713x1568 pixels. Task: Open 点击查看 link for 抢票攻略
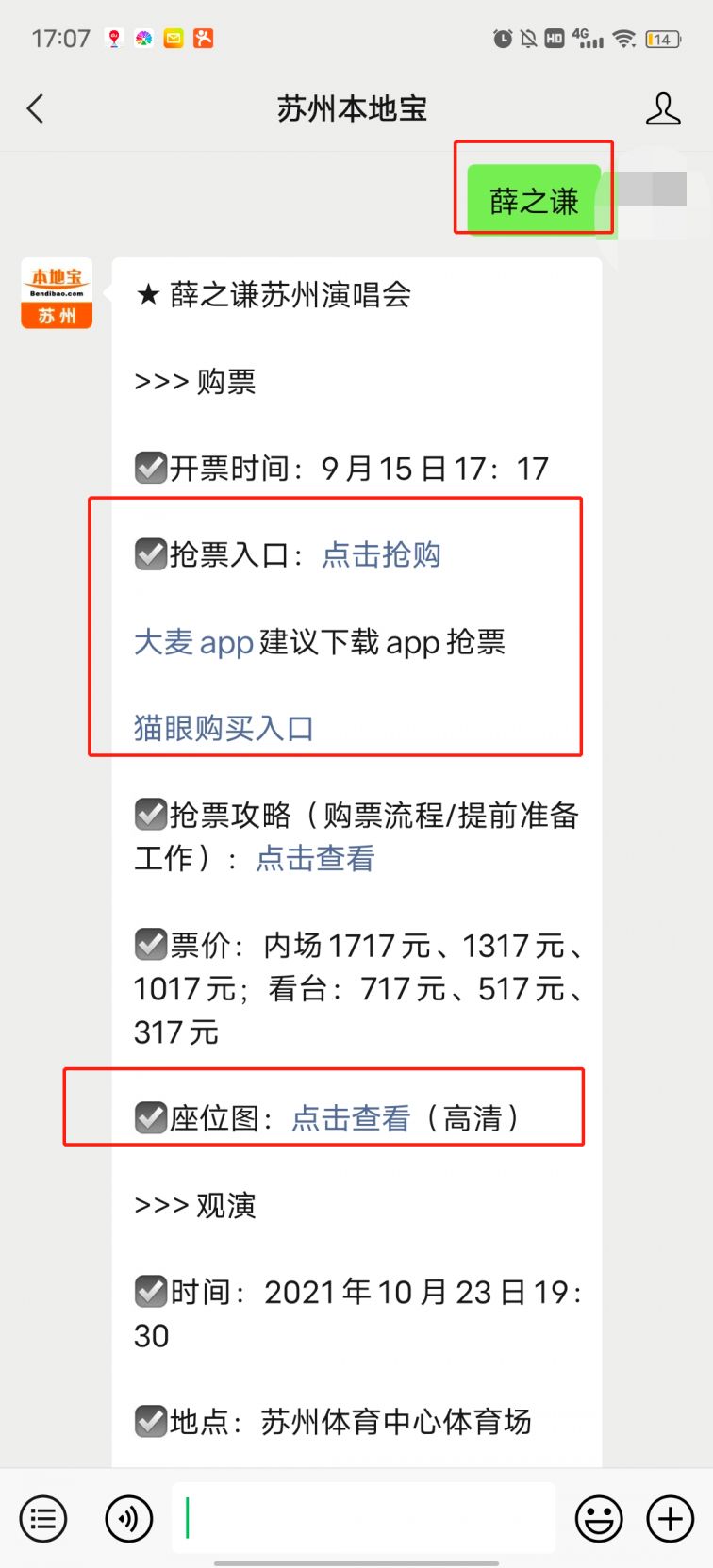(x=315, y=858)
